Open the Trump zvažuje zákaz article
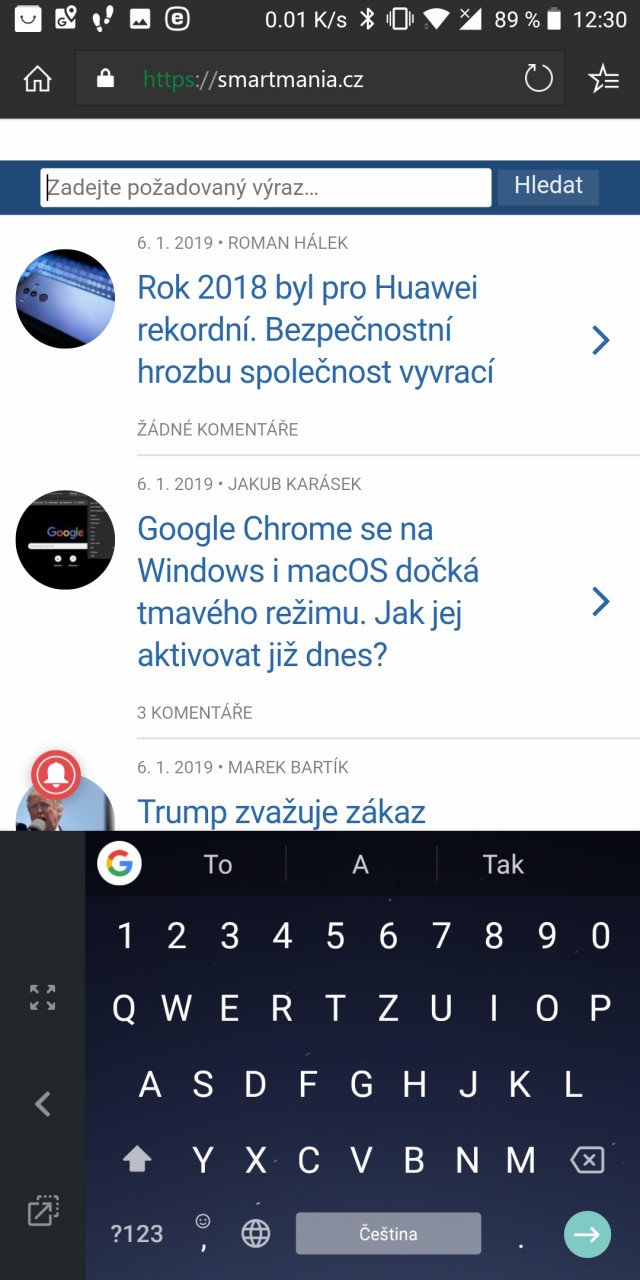This screenshot has width=640, height=1280. click(x=281, y=811)
